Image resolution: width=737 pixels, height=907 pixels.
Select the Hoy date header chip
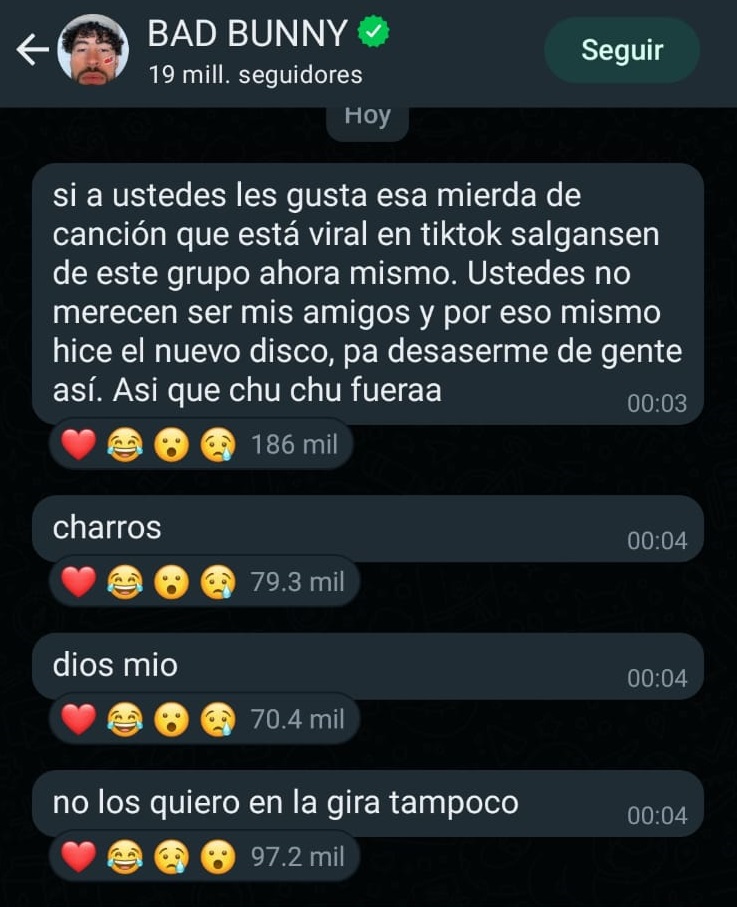(366, 114)
